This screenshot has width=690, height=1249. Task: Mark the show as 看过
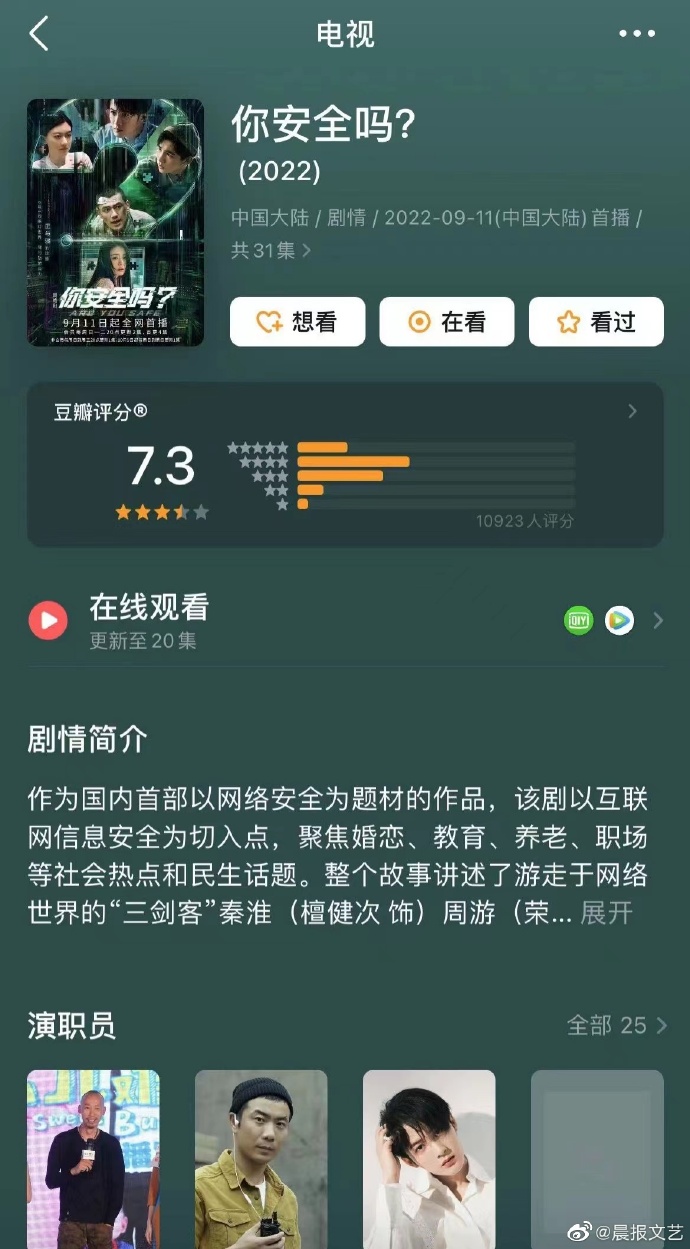(596, 321)
